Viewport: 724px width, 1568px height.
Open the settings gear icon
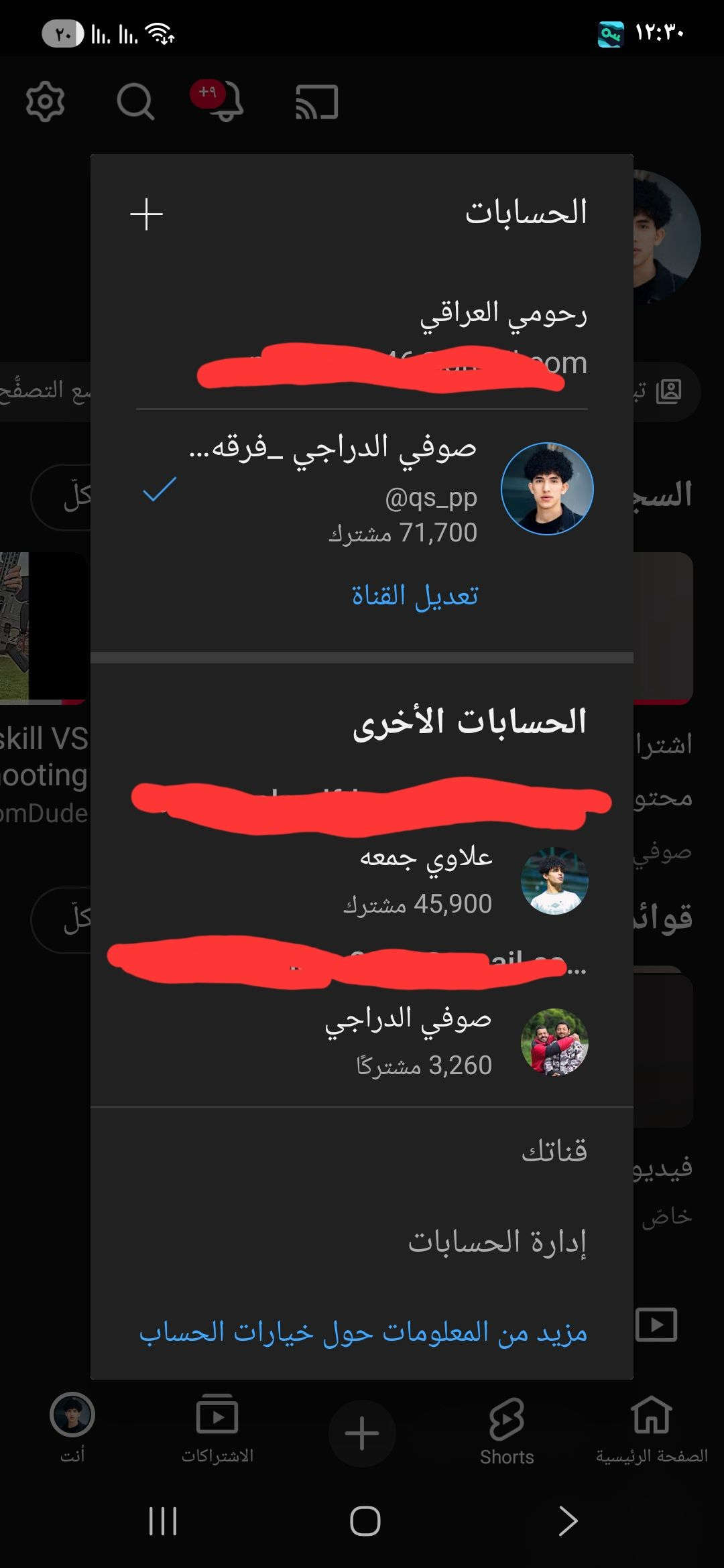45,102
